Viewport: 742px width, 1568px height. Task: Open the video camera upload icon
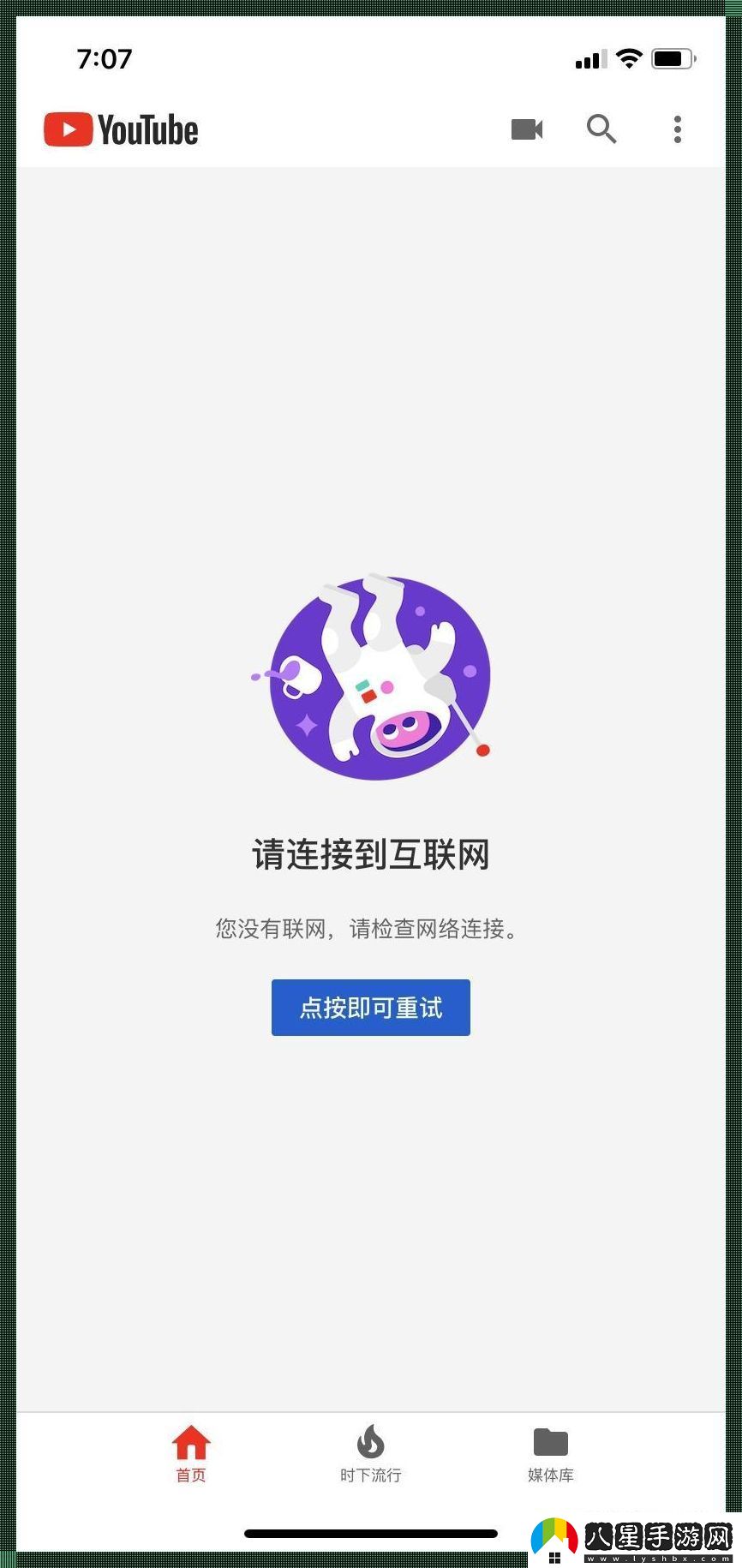tap(527, 129)
